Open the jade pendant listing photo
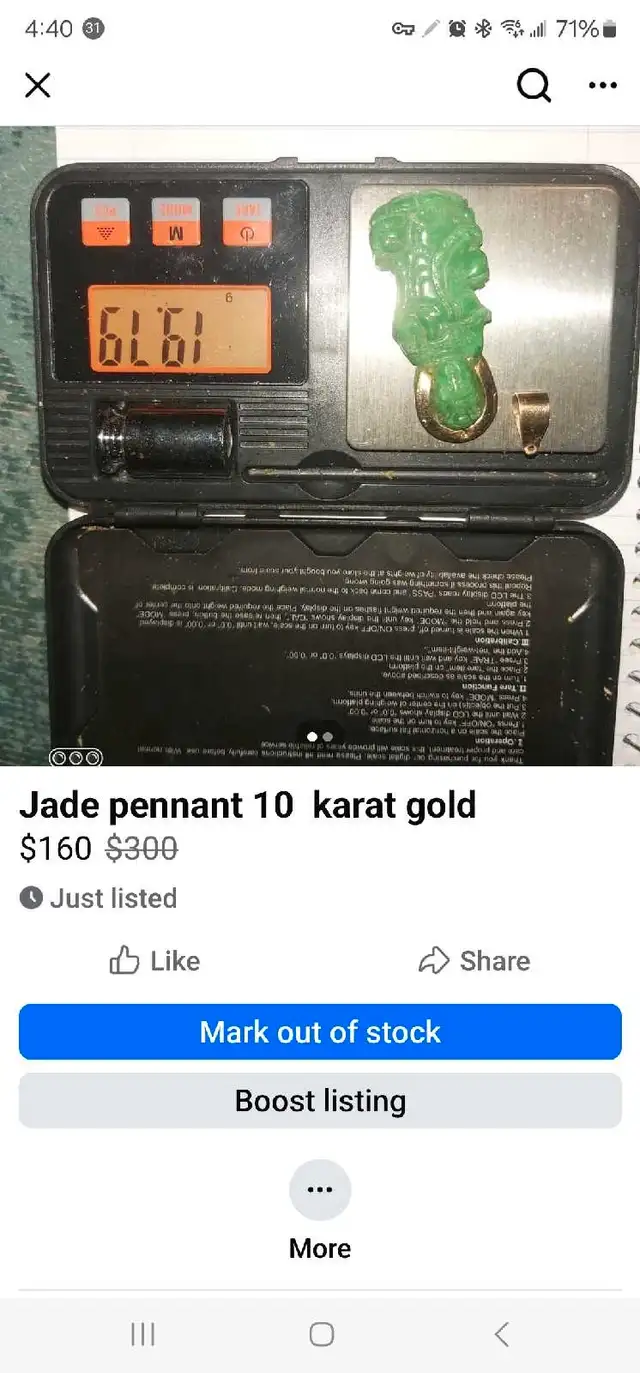The width and height of the screenshot is (640, 1373). [x=320, y=446]
